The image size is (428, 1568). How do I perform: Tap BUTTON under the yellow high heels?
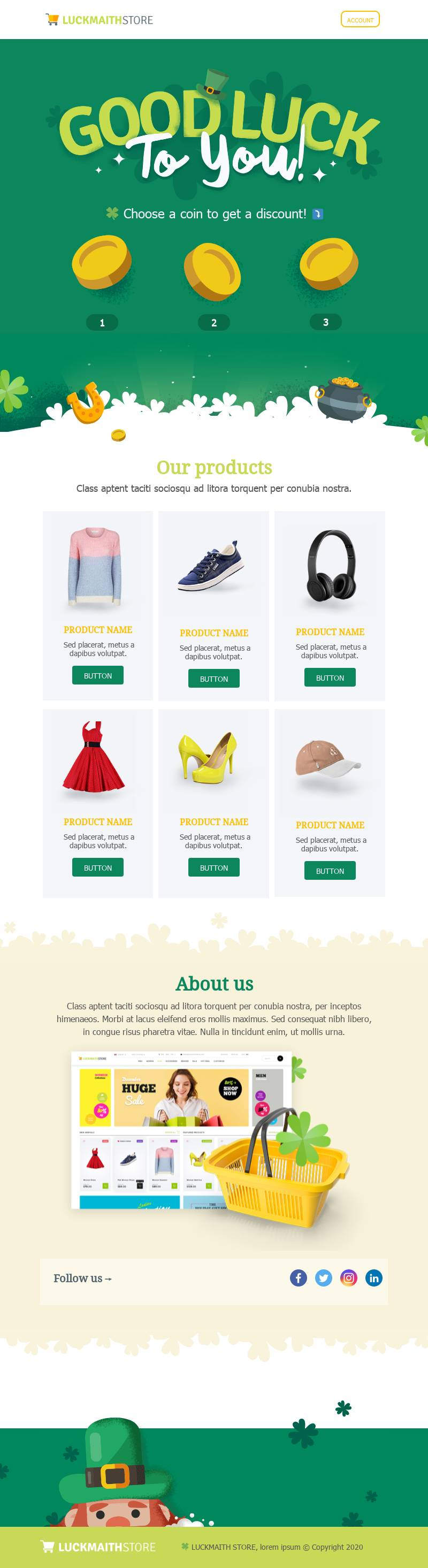point(213,867)
